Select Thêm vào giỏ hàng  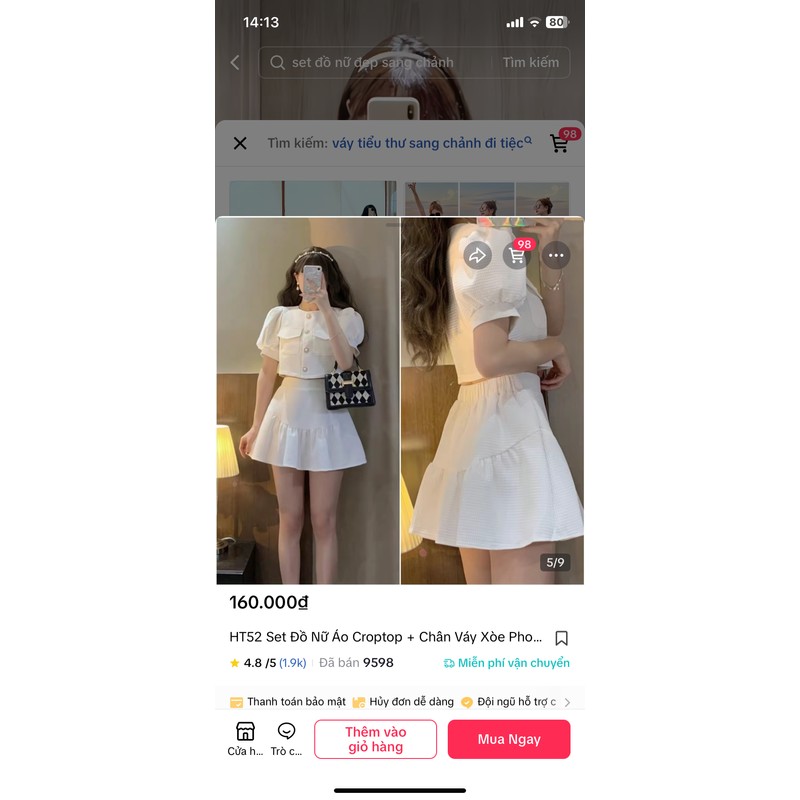(375, 739)
